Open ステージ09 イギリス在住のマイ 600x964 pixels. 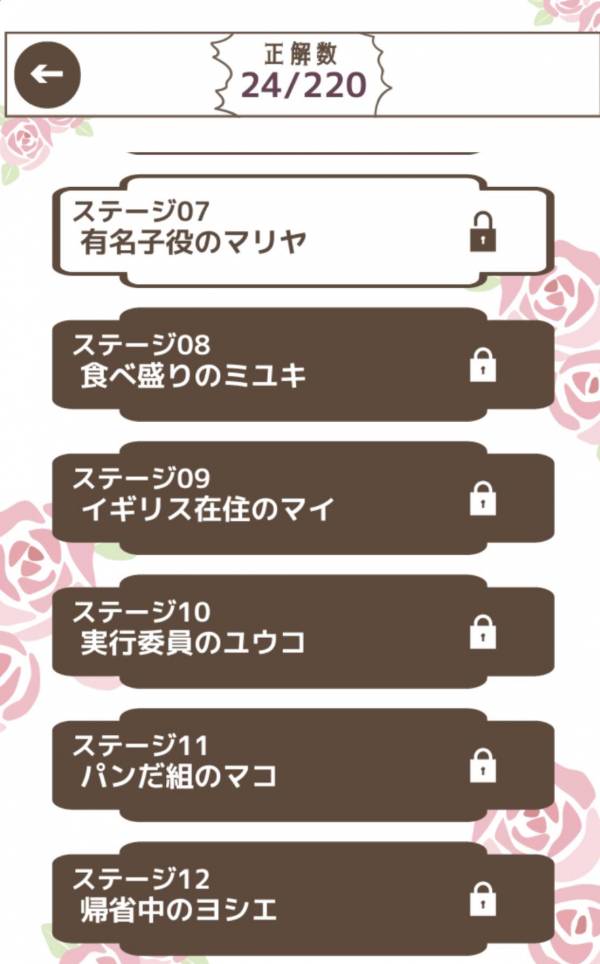300,497
